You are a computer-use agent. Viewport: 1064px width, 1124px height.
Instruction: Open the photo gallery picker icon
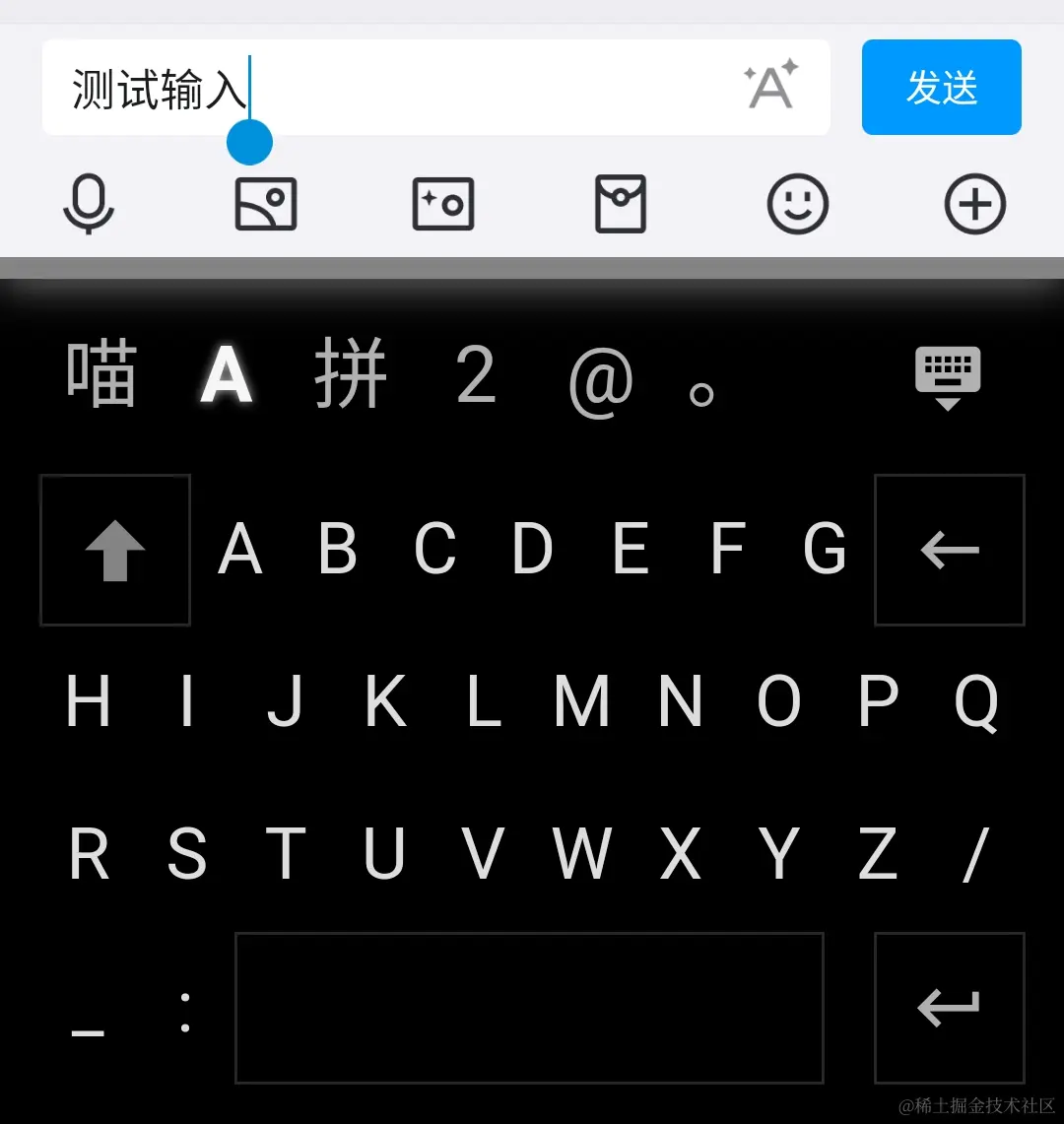[x=266, y=204]
